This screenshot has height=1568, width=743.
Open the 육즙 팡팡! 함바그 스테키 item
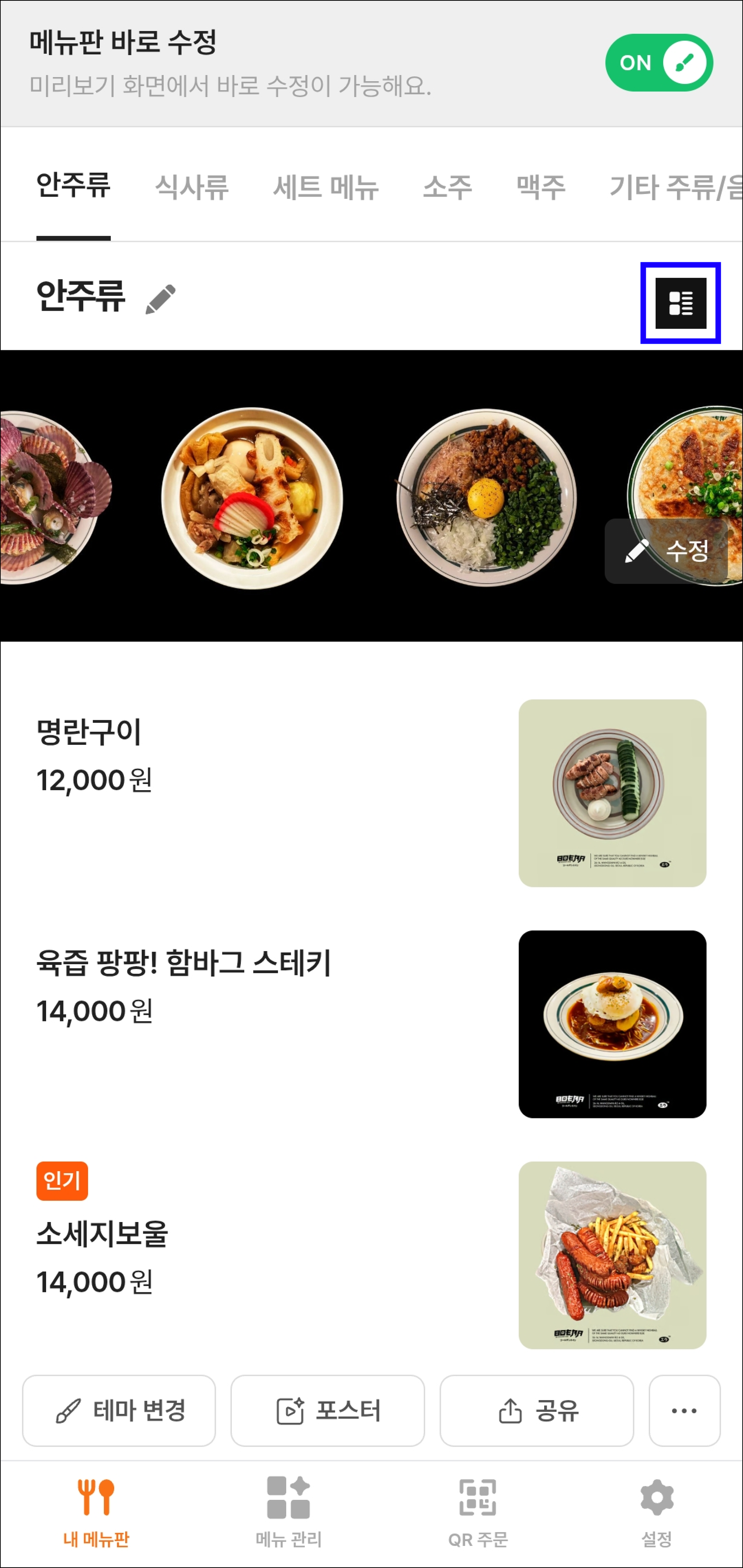pyautogui.click(x=371, y=1024)
